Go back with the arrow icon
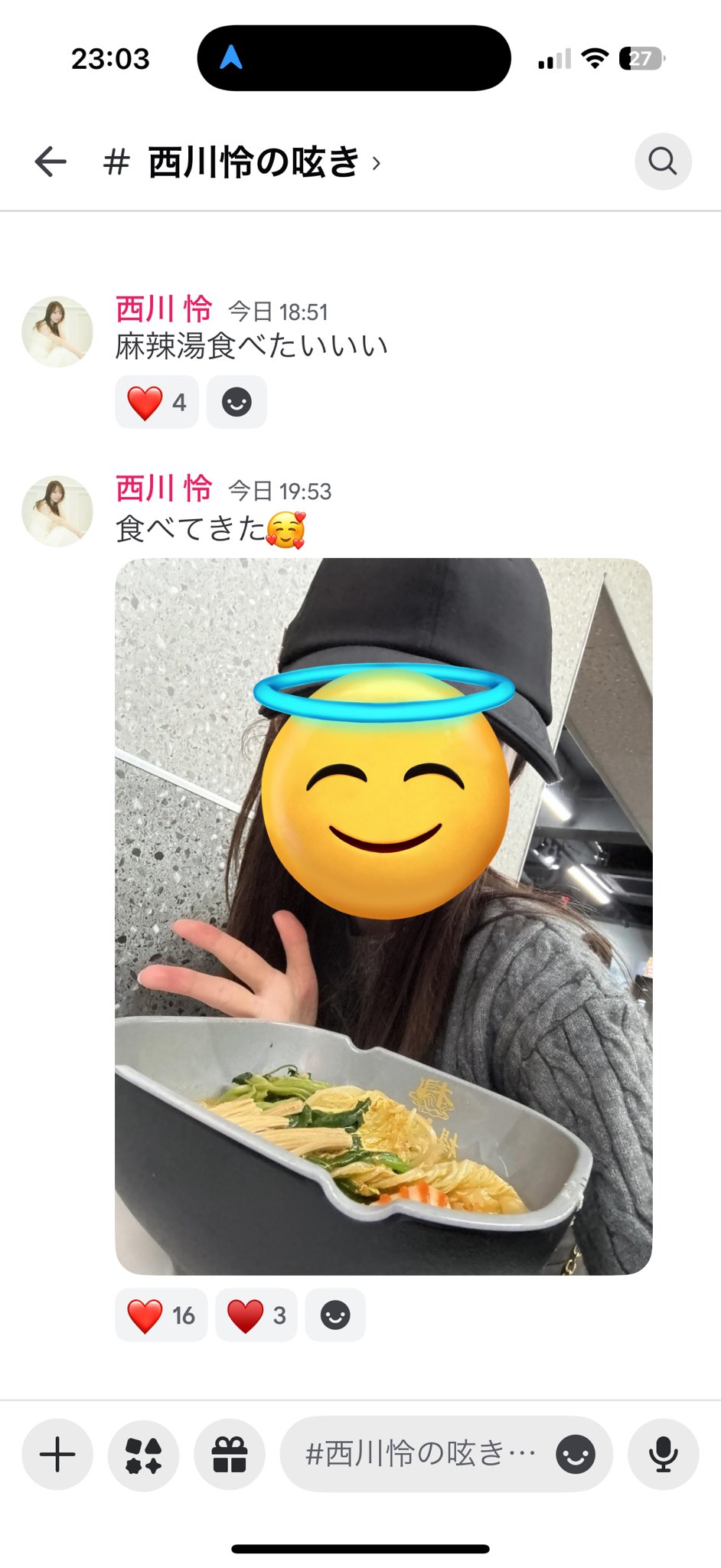This screenshot has height=1568, width=721. [51, 162]
